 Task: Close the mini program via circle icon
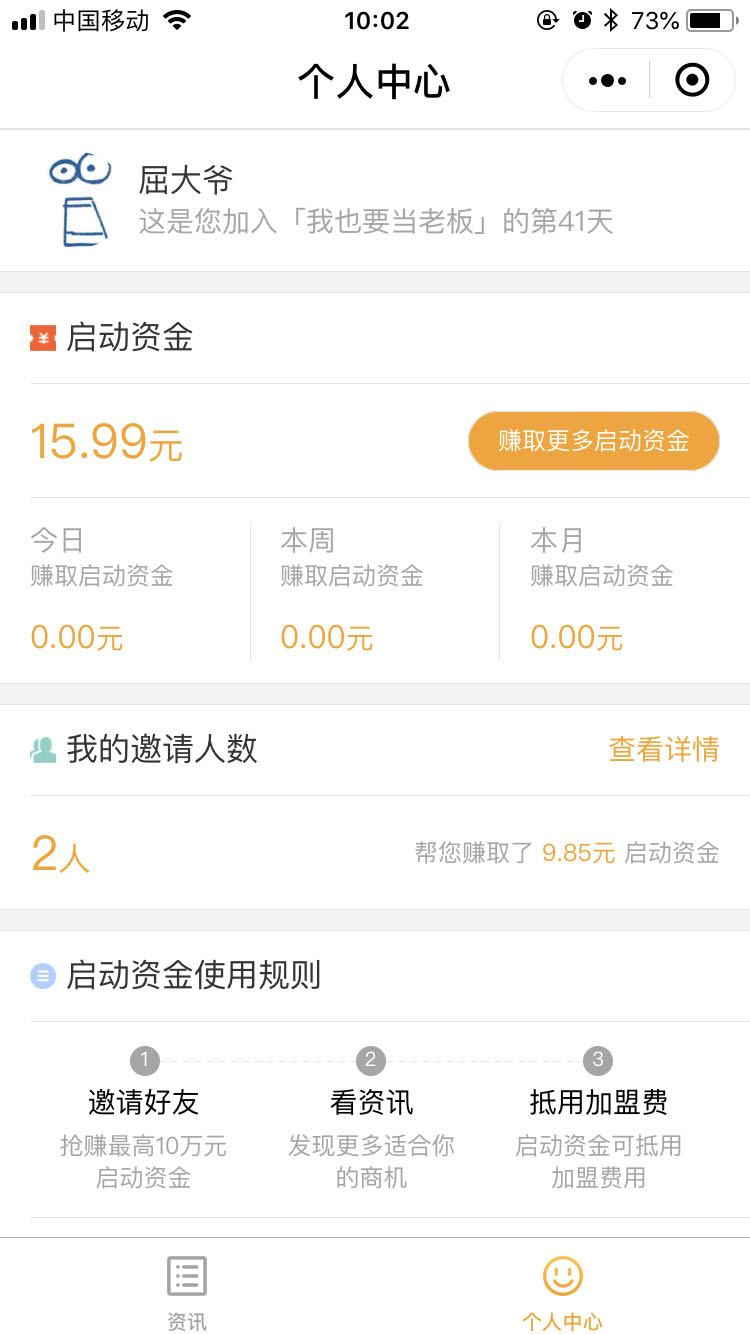[x=692, y=80]
